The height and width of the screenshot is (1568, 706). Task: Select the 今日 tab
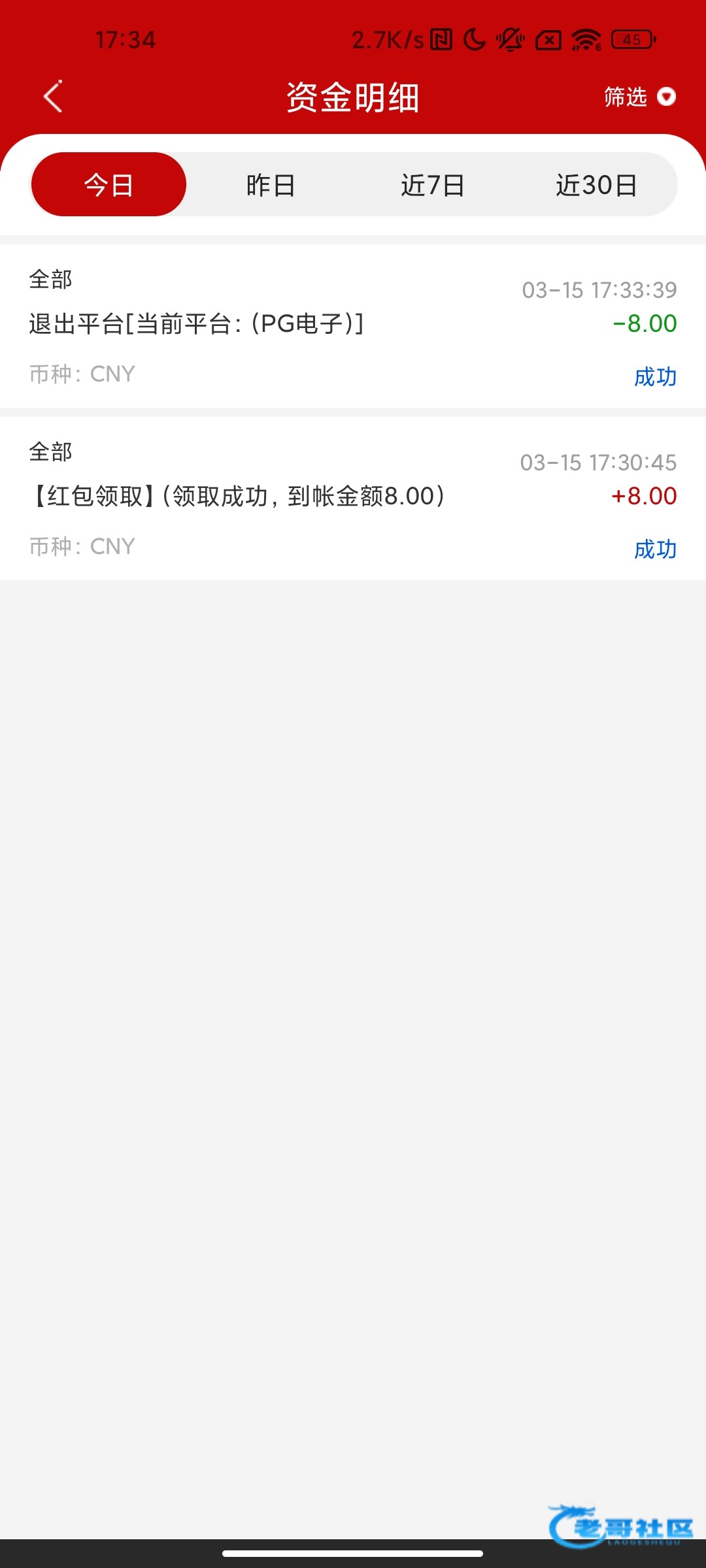[x=109, y=185]
